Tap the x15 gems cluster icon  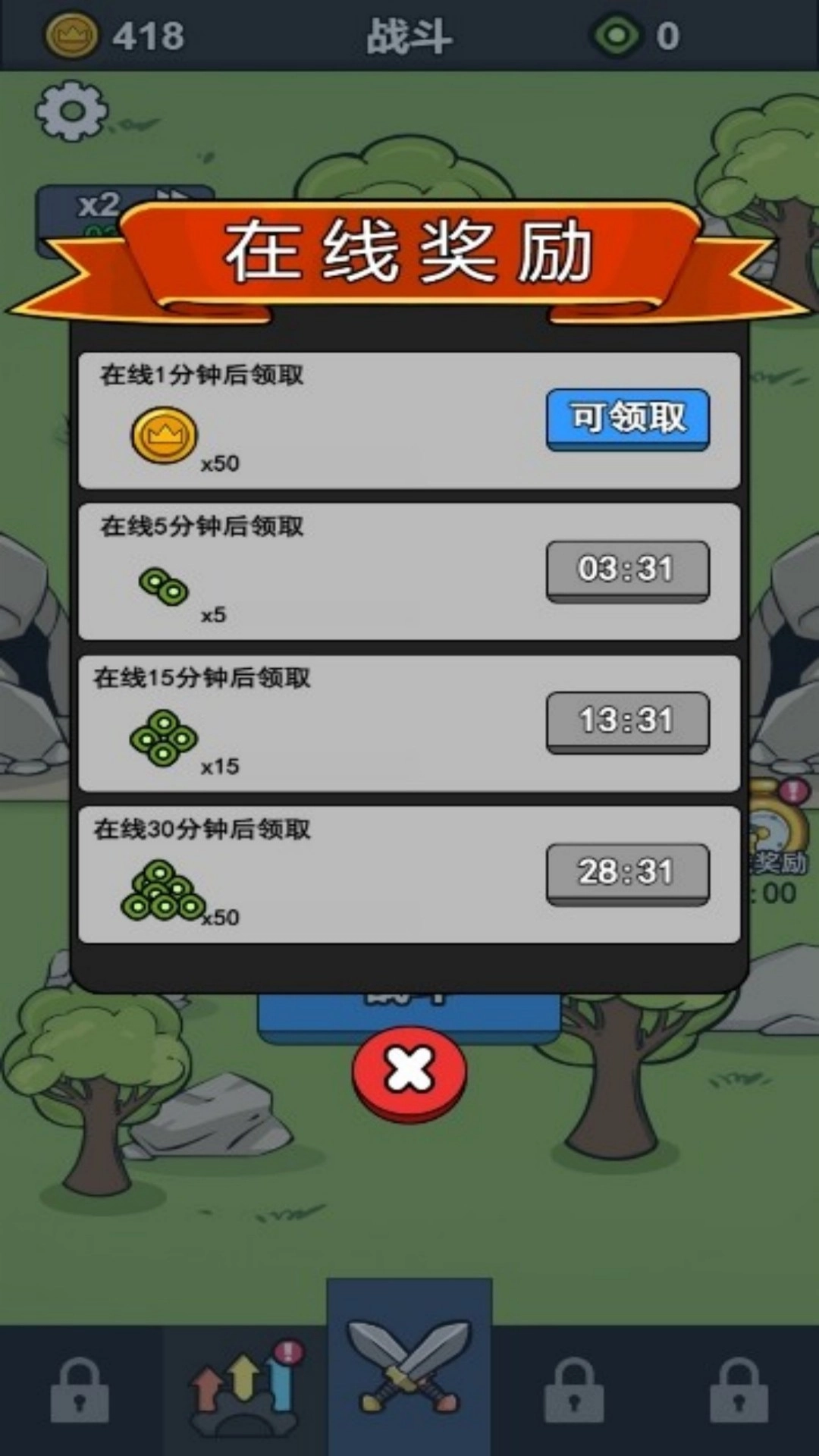point(162,734)
